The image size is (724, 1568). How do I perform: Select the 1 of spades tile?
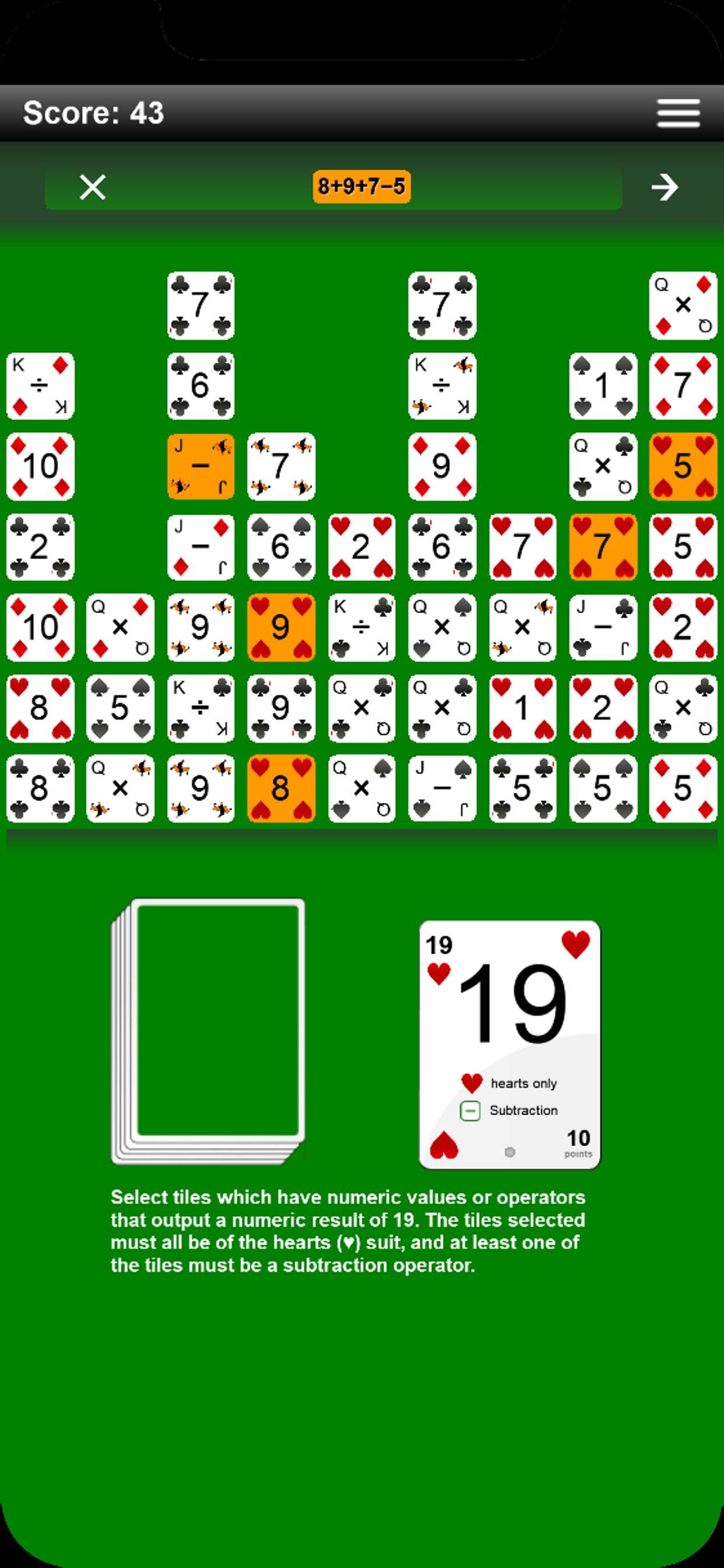603,386
